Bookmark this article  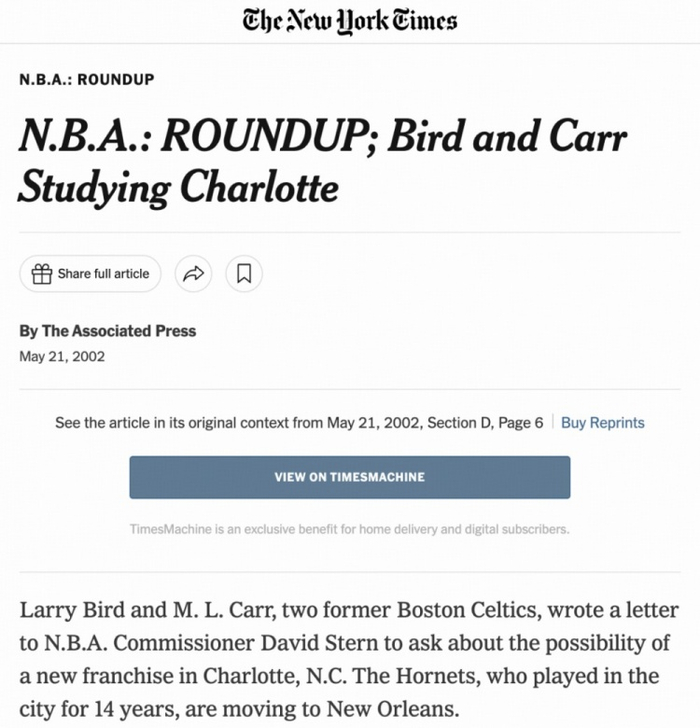[244, 274]
